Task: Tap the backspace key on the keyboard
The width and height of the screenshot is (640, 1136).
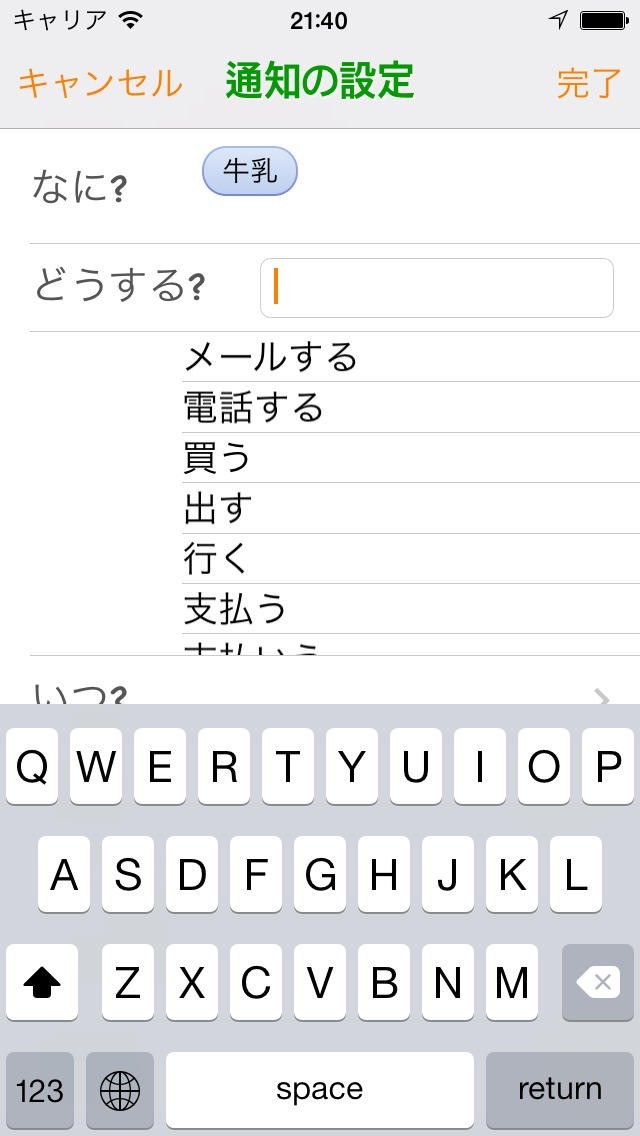Action: 601,983
